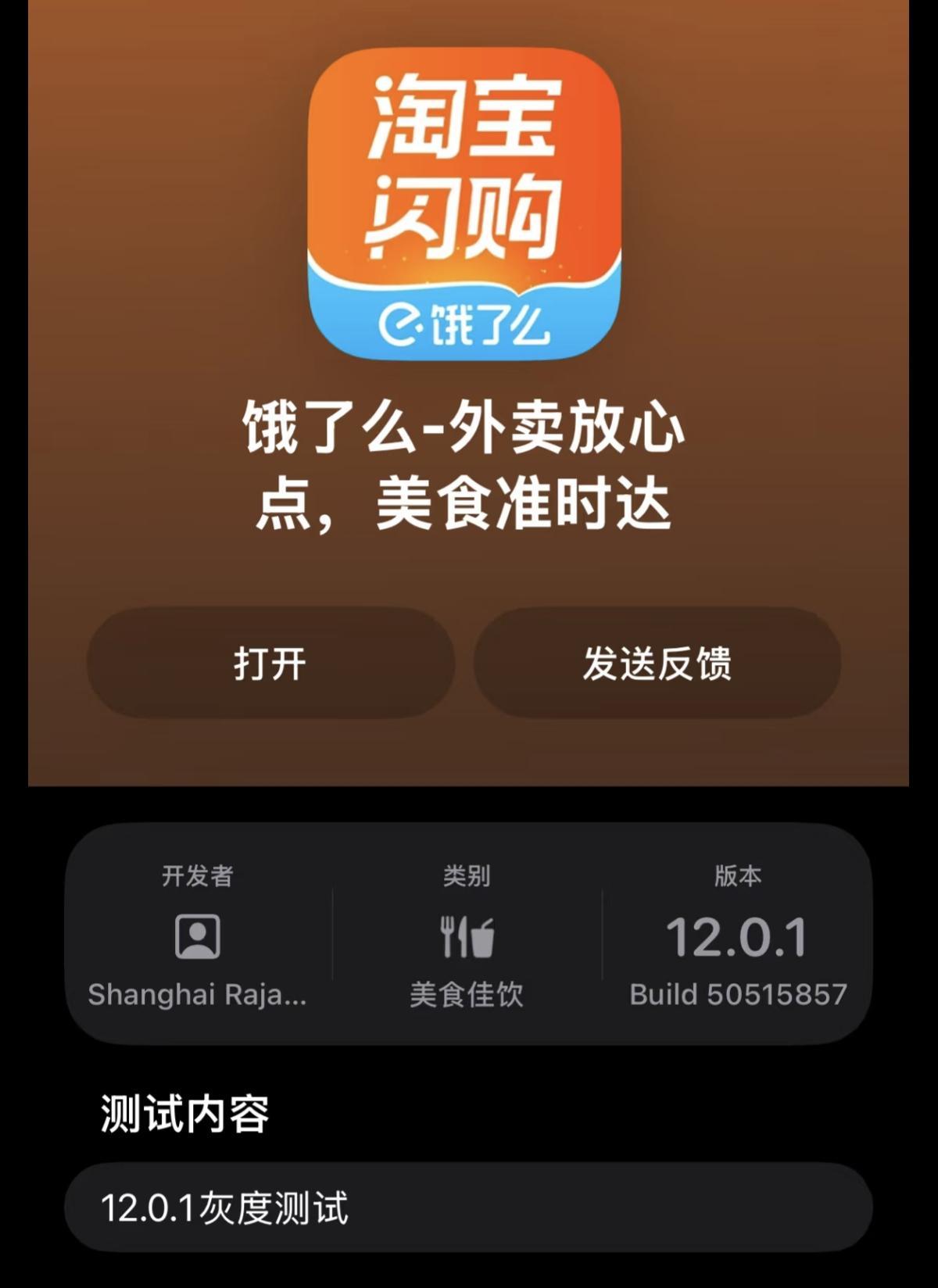Send feedback using 发送反馈 button
The height and width of the screenshot is (1288, 938).
pos(661,664)
